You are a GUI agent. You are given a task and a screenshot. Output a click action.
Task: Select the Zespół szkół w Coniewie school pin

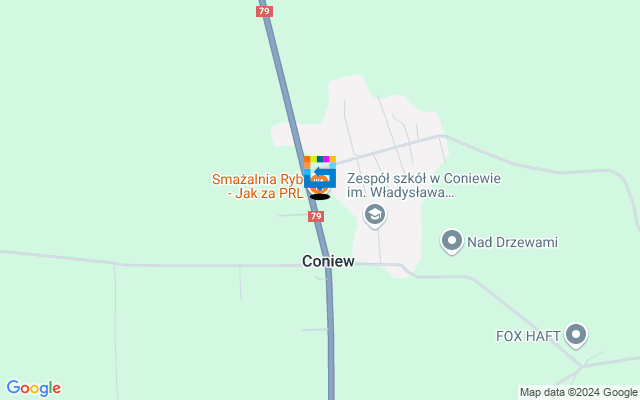(x=375, y=213)
